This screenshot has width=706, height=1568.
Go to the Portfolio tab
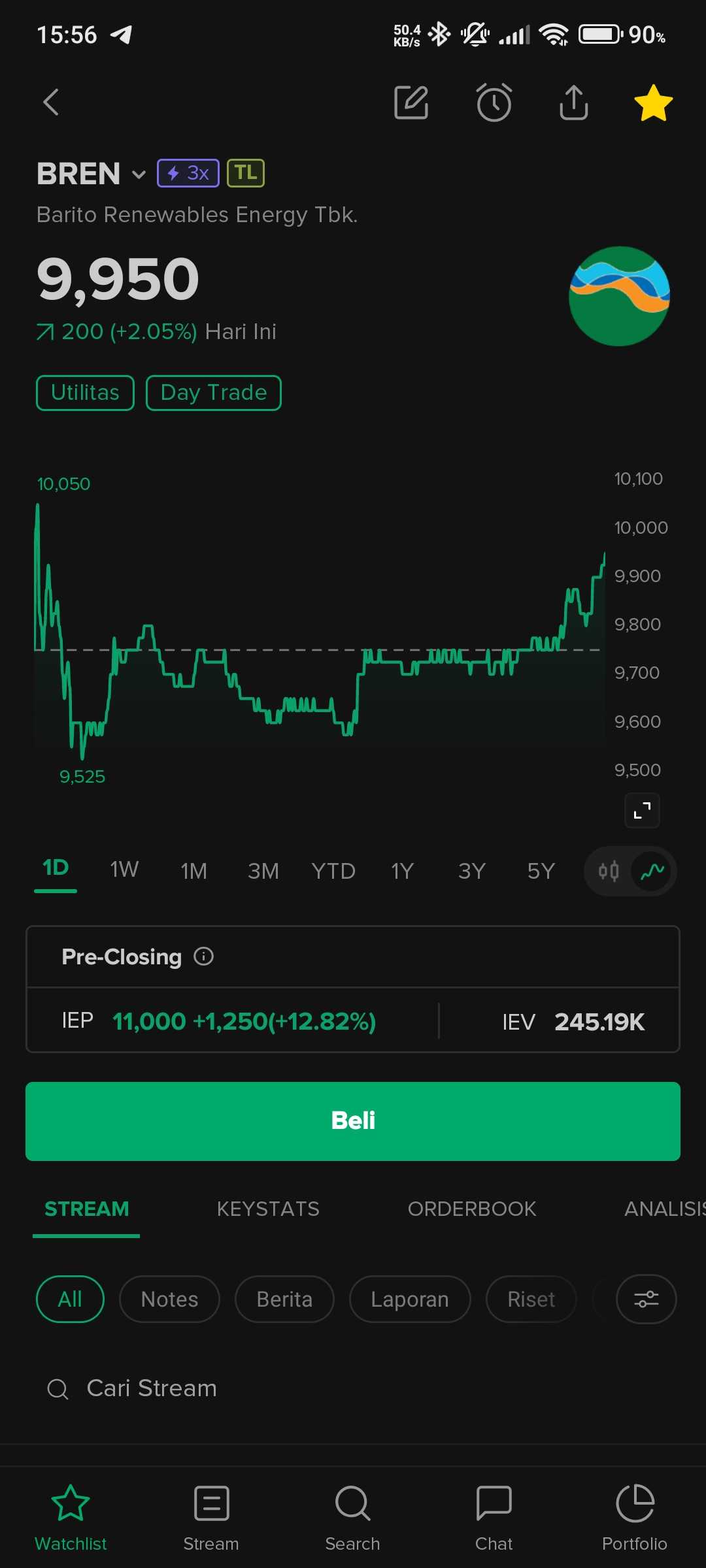tap(634, 1516)
